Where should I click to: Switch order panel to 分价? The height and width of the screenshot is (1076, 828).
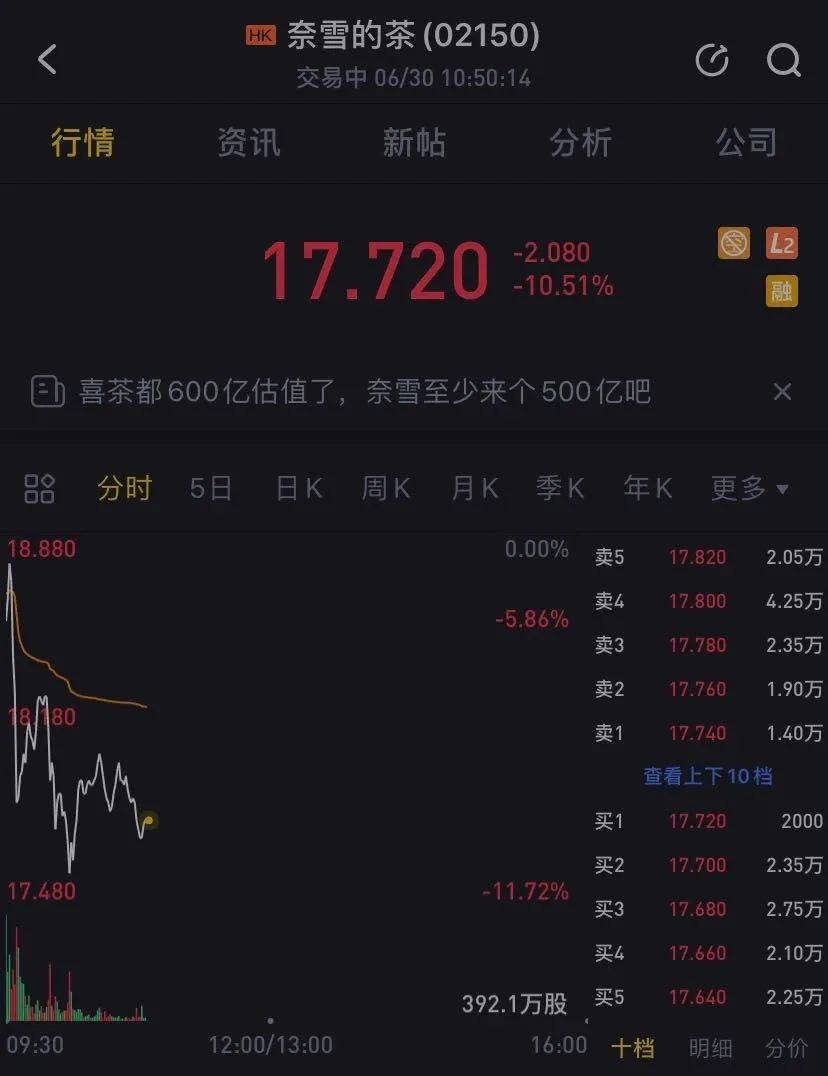point(786,1047)
